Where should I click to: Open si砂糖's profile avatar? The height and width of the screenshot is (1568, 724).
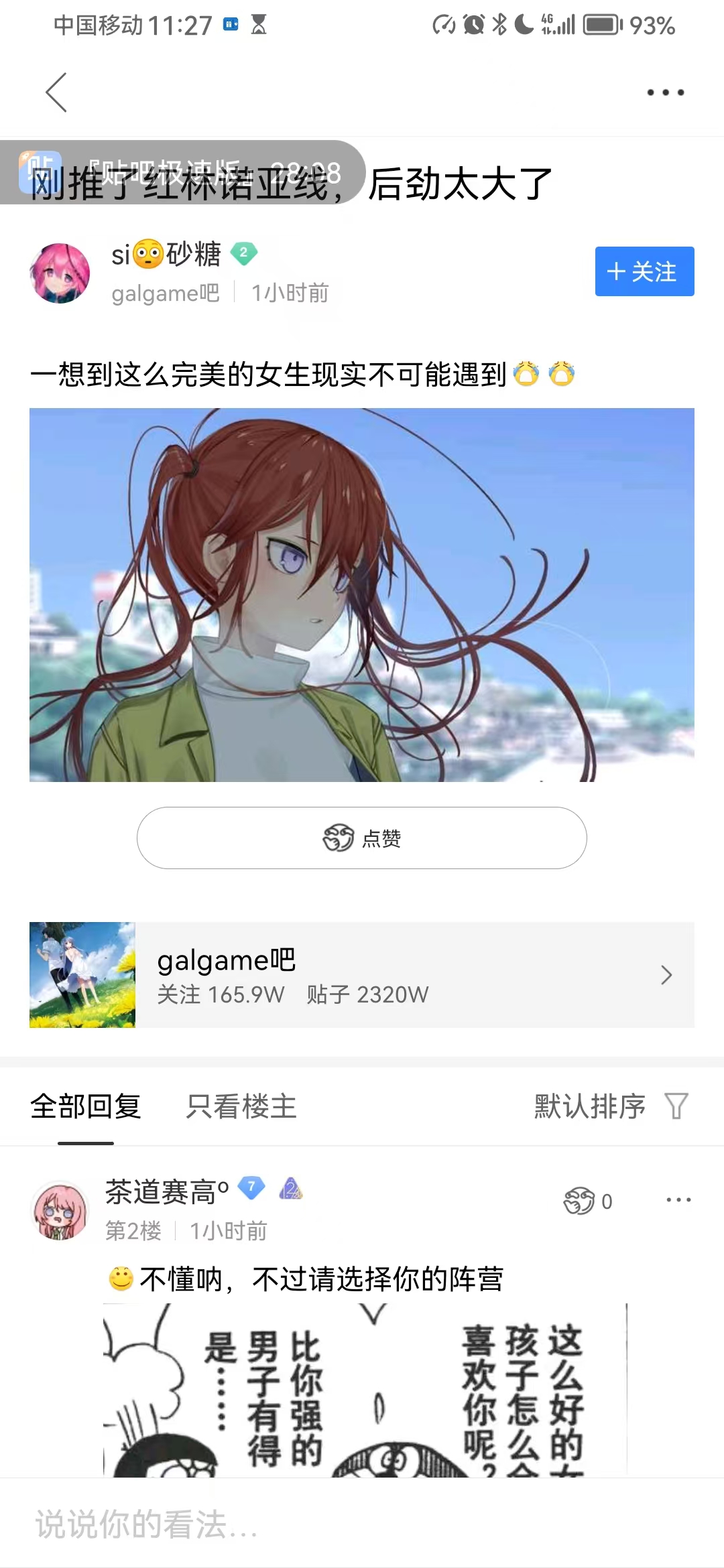pyautogui.click(x=60, y=273)
